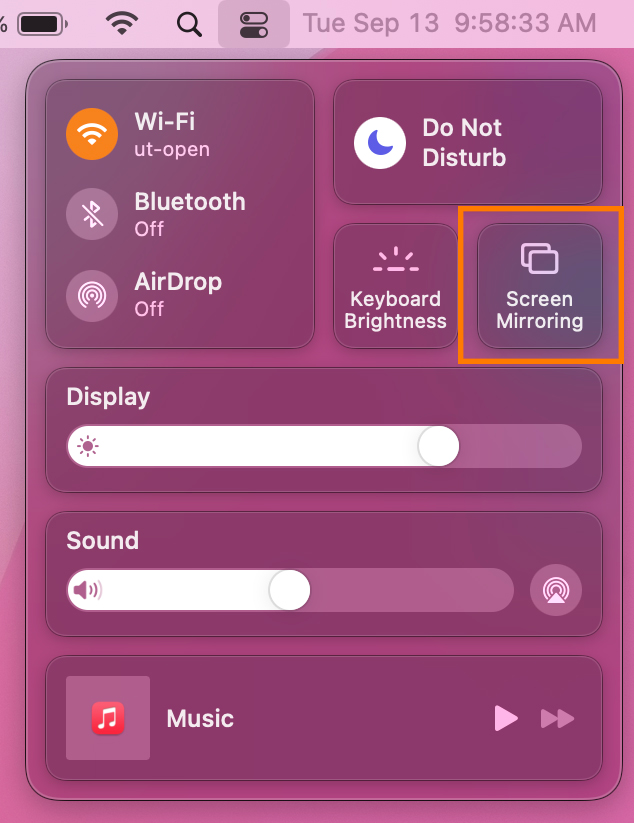Close Control Center from the menu bar icon
The image size is (634, 823).
(254, 24)
